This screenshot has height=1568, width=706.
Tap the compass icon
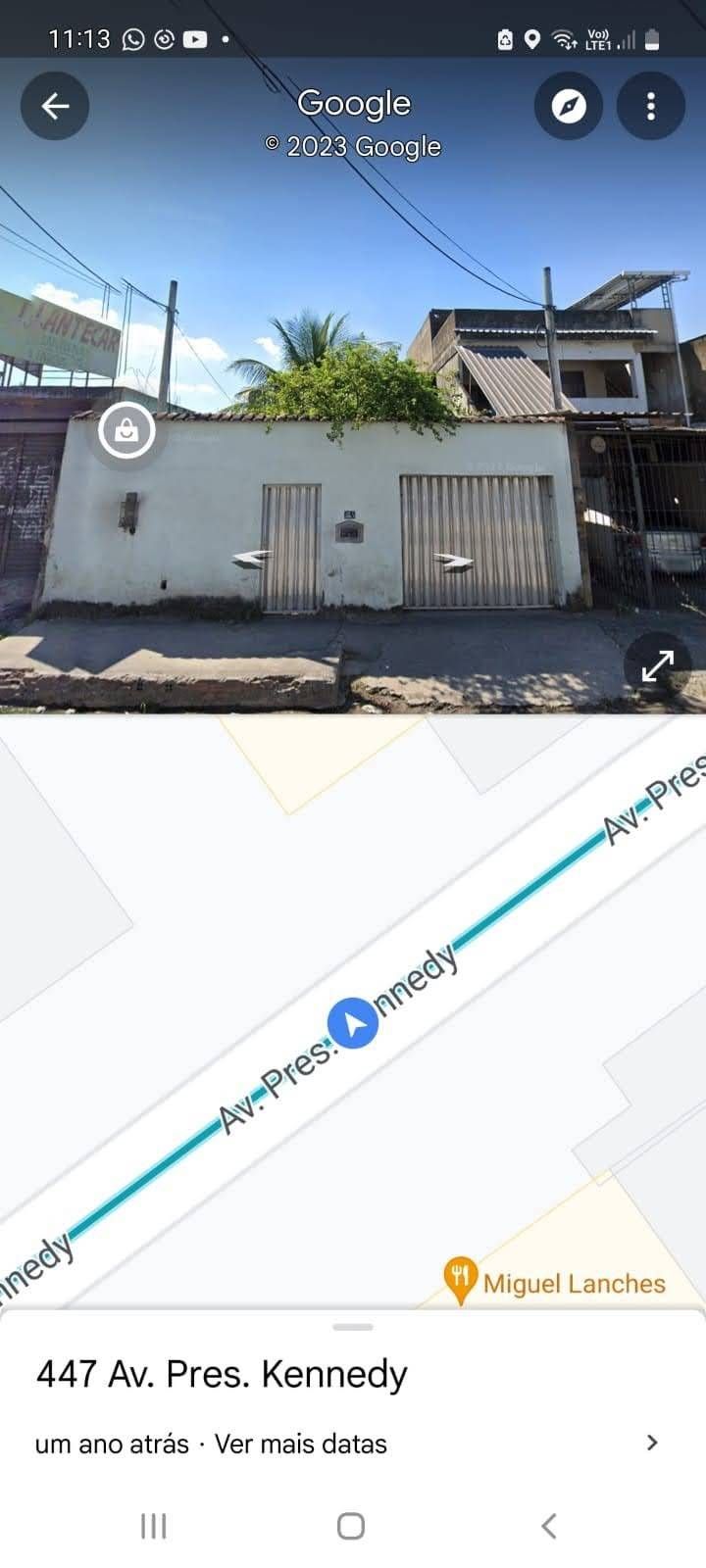click(x=568, y=106)
